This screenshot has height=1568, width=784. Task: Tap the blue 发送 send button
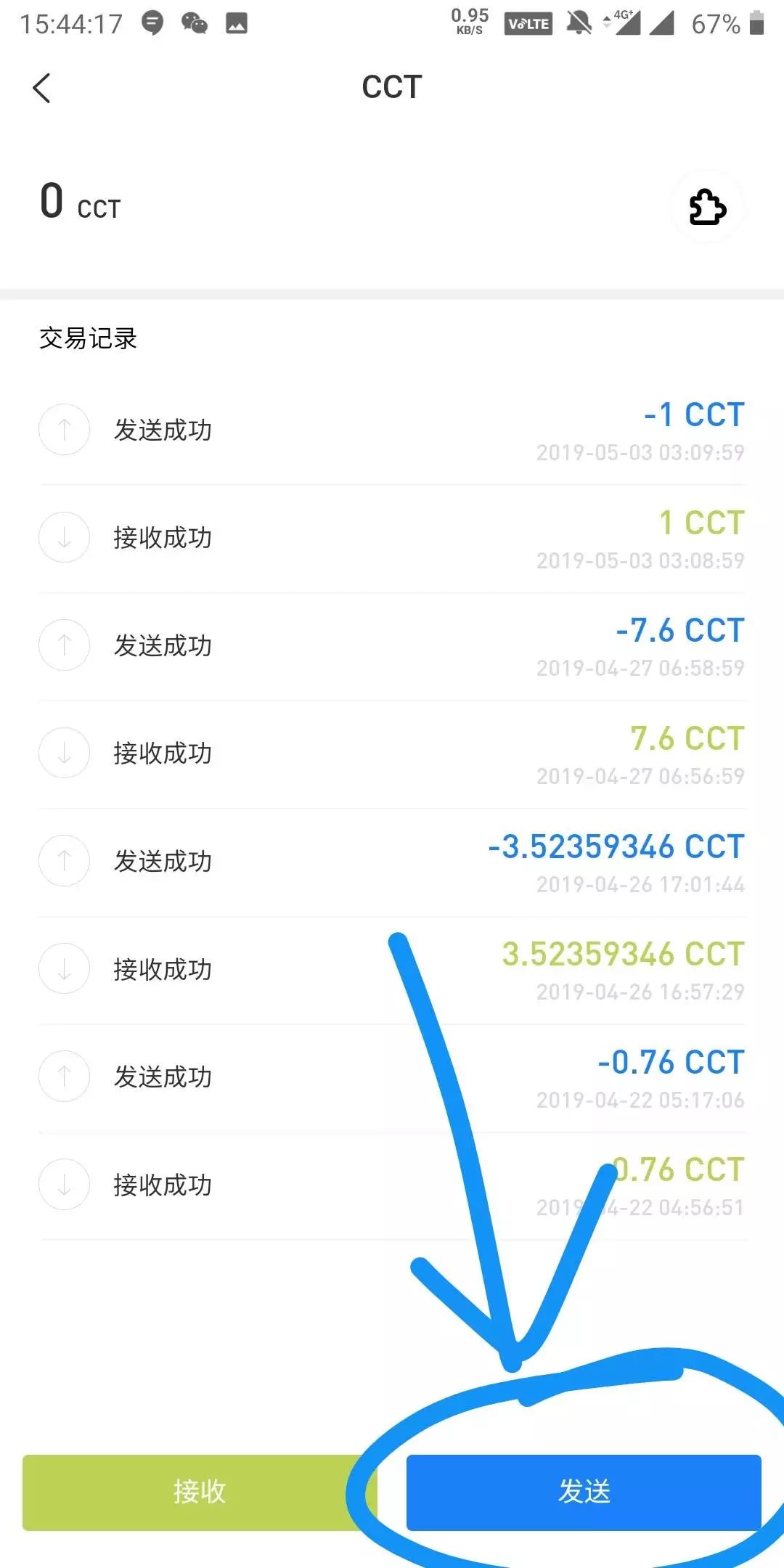point(584,1493)
